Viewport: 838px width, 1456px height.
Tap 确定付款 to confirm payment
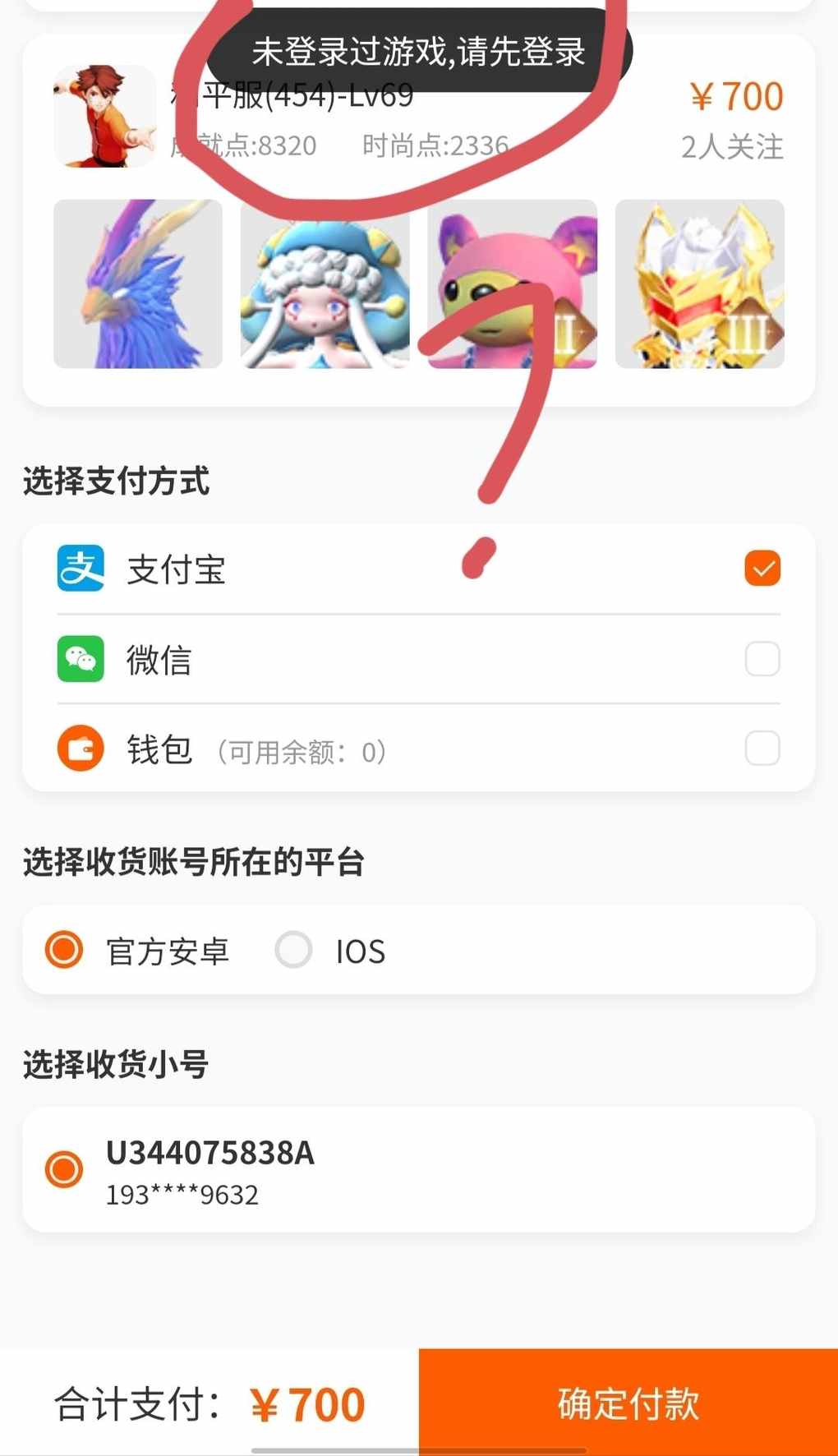(x=628, y=1403)
